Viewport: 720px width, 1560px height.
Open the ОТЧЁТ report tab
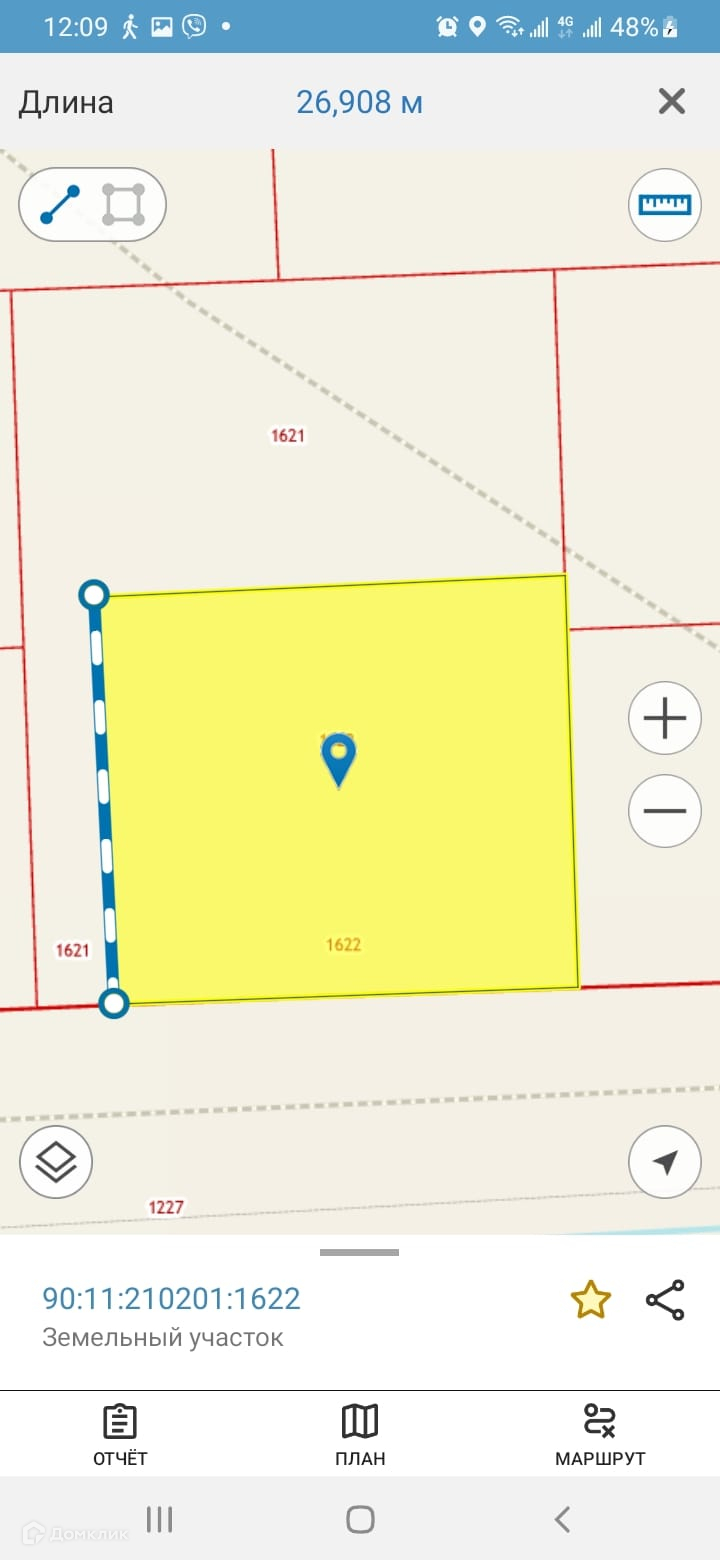[x=120, y=1435]
